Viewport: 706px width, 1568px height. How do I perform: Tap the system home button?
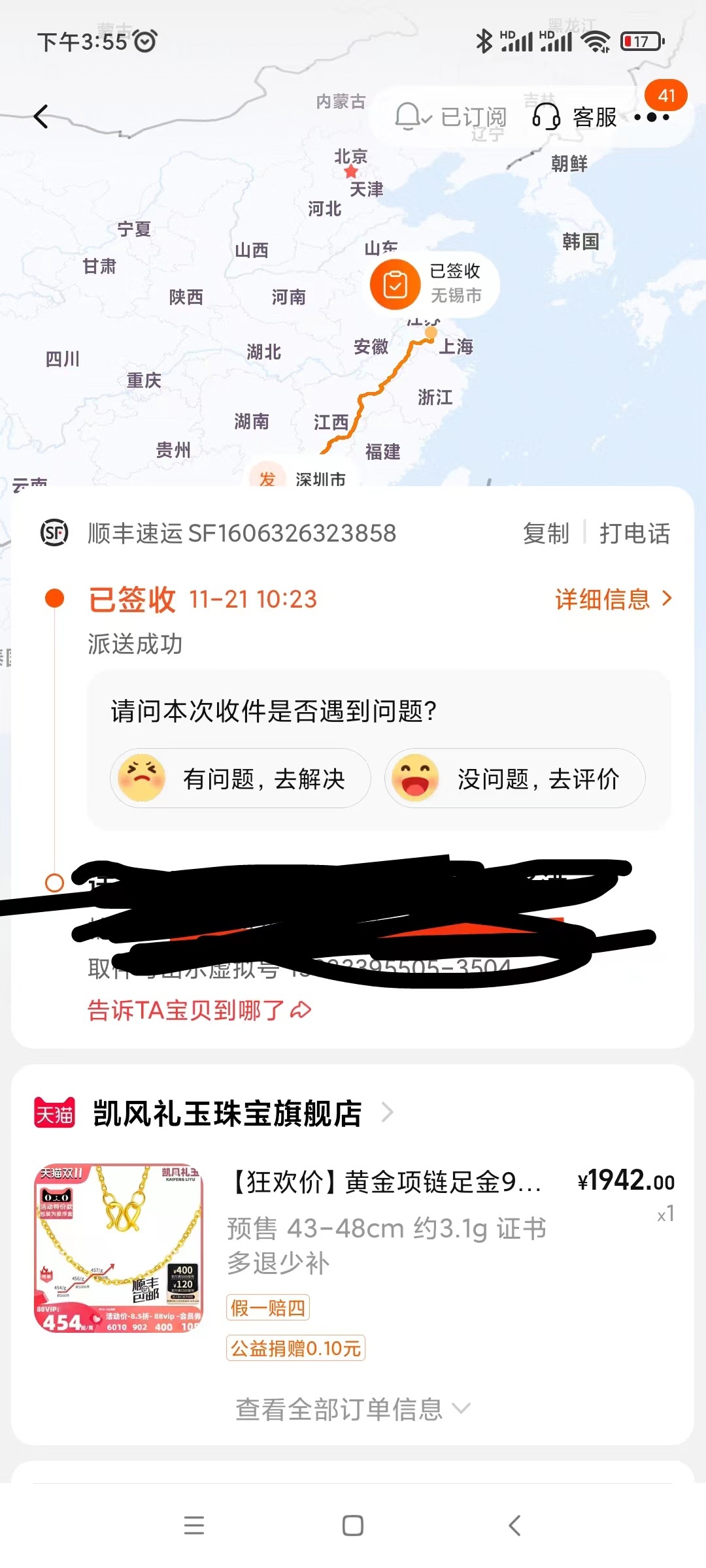(353, 1526)
